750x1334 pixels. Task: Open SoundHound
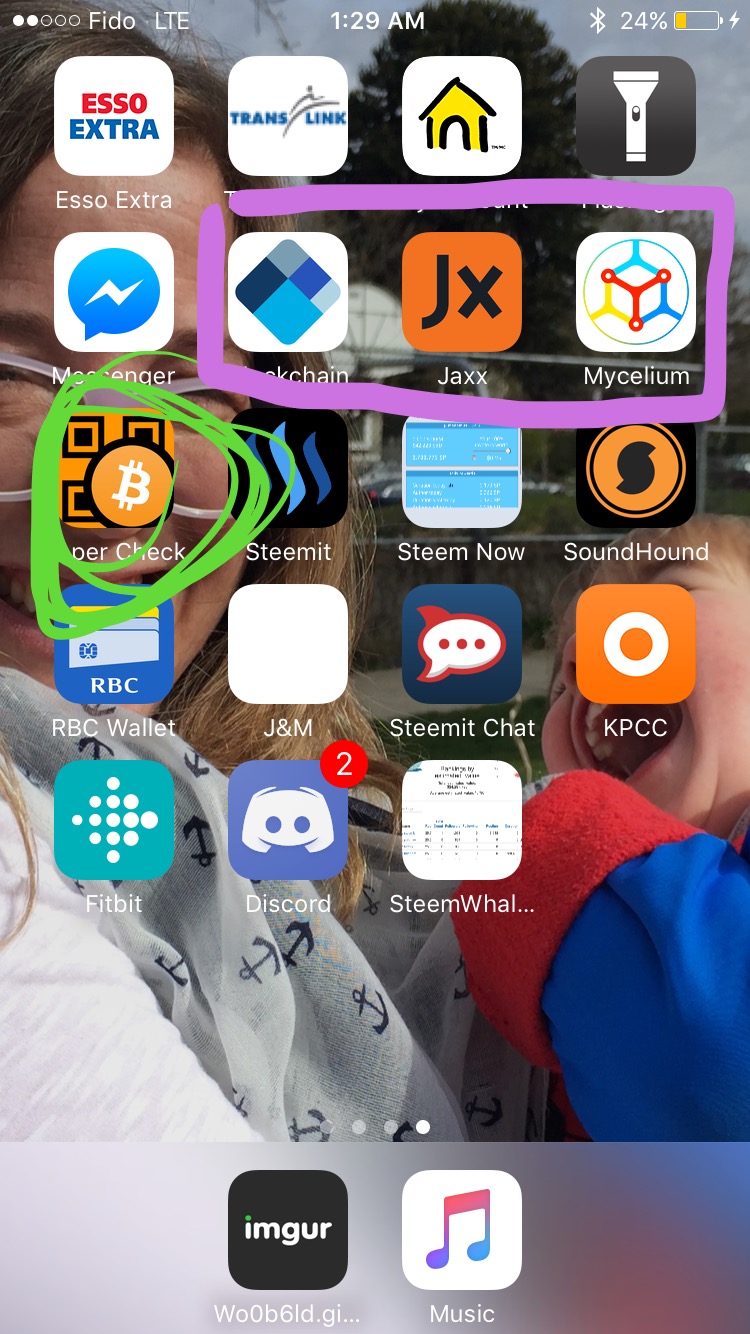[x=636, y=468]
